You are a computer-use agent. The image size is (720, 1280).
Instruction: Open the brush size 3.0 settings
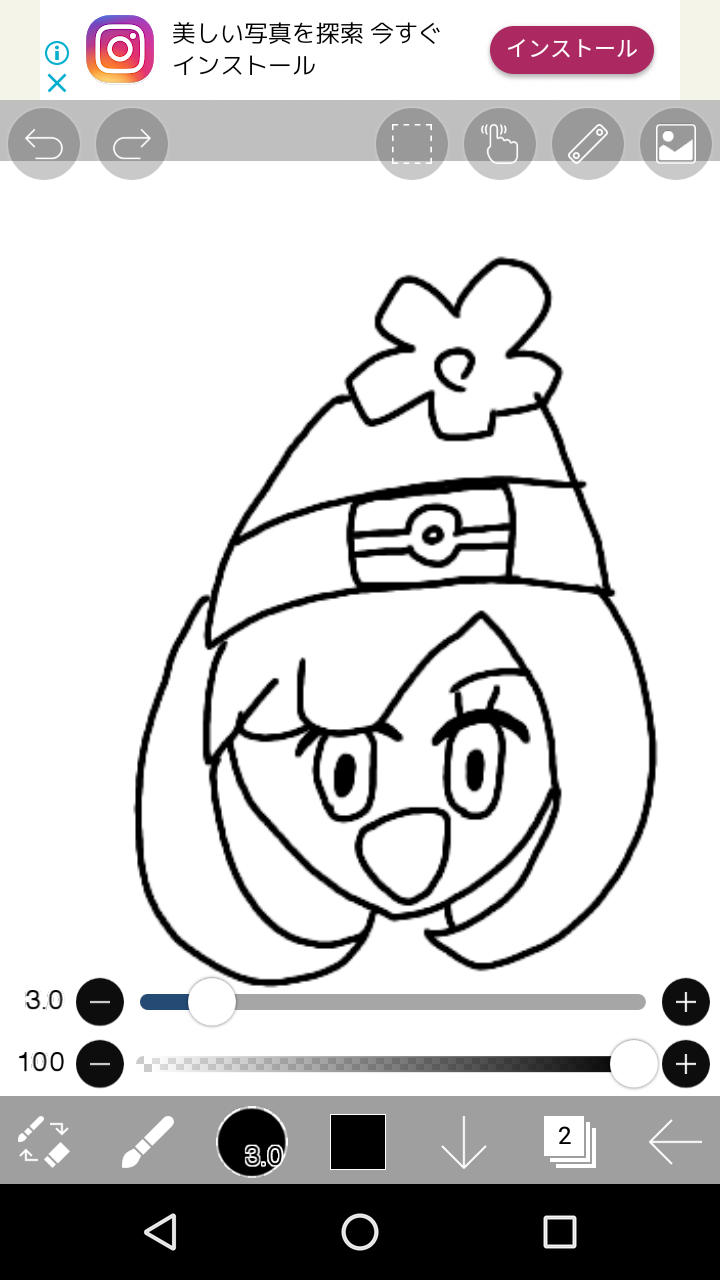tap(252, 1142)
